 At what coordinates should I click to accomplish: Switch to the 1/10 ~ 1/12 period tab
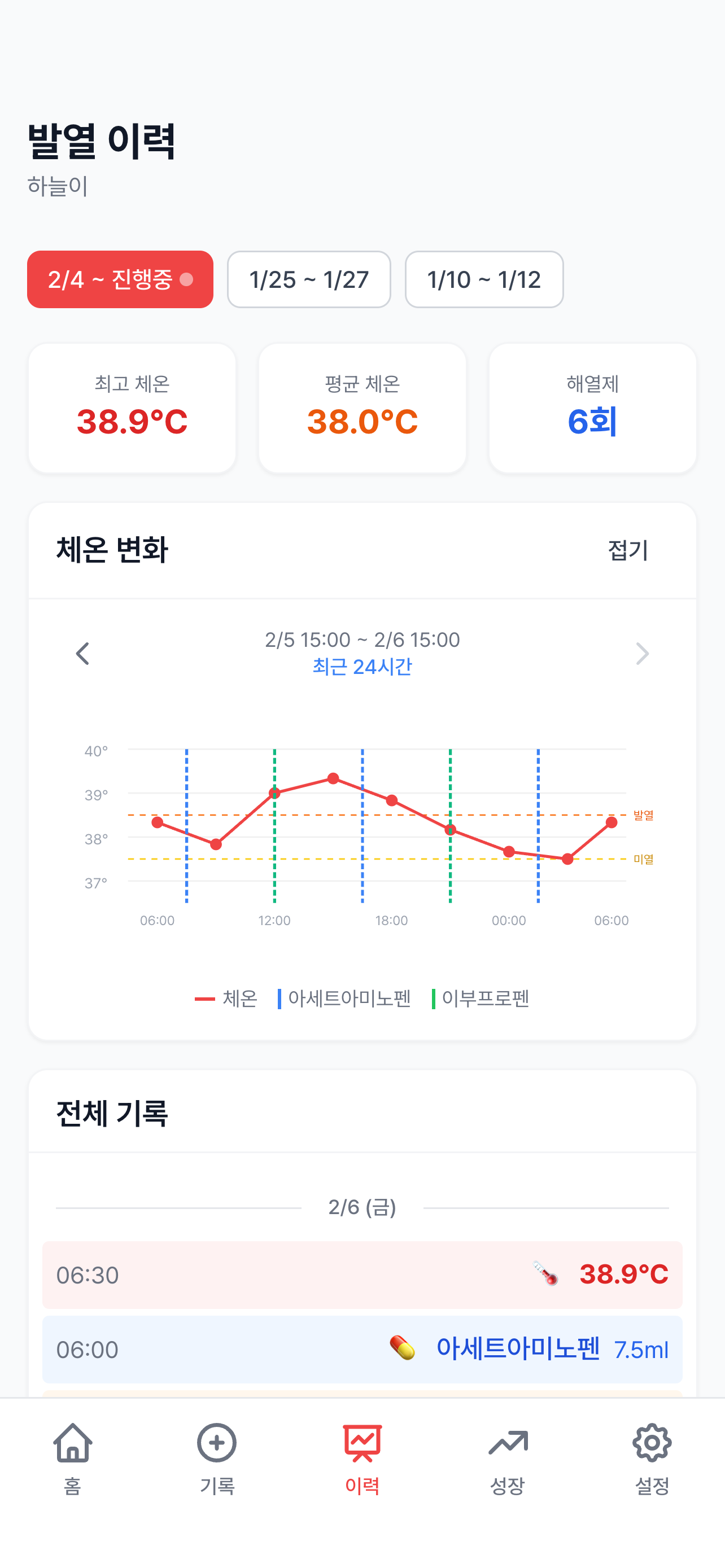tap(484, 279)
